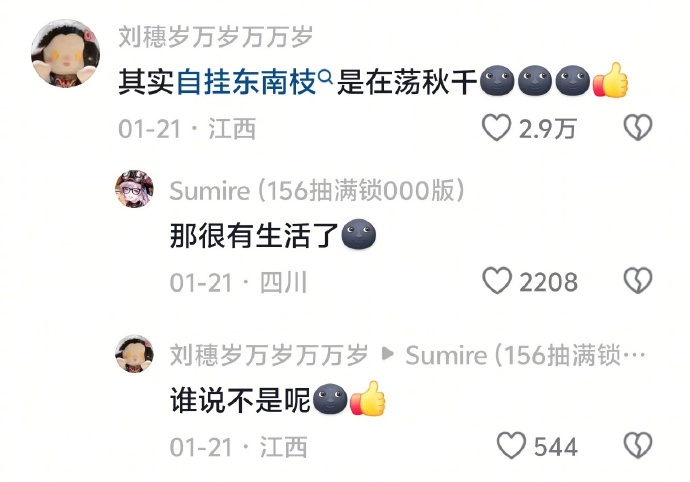
Task: Like the reply 谁说不是呢
Action: coord(511,446)
